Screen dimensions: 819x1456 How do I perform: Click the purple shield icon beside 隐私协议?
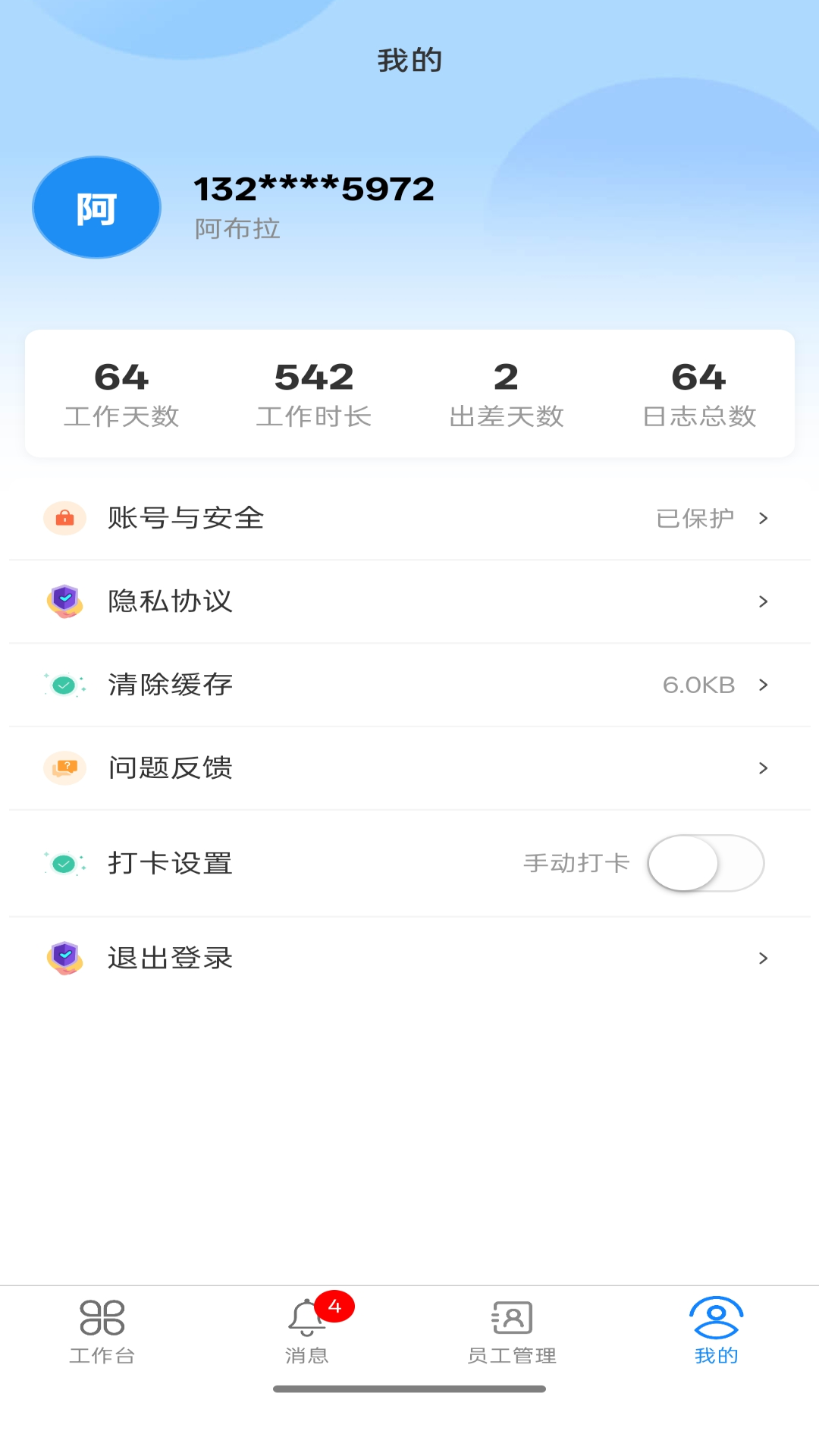click(64, 601)
